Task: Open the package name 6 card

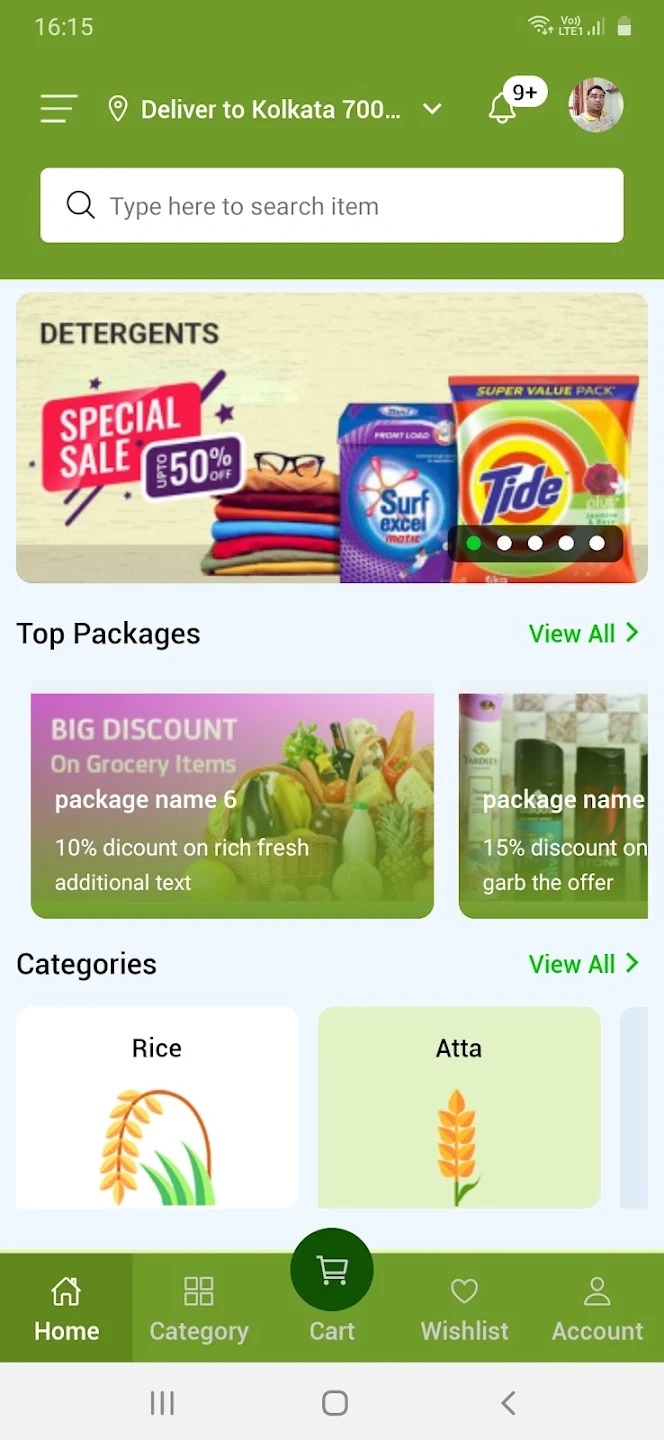Action: click(x=232, y=806)
